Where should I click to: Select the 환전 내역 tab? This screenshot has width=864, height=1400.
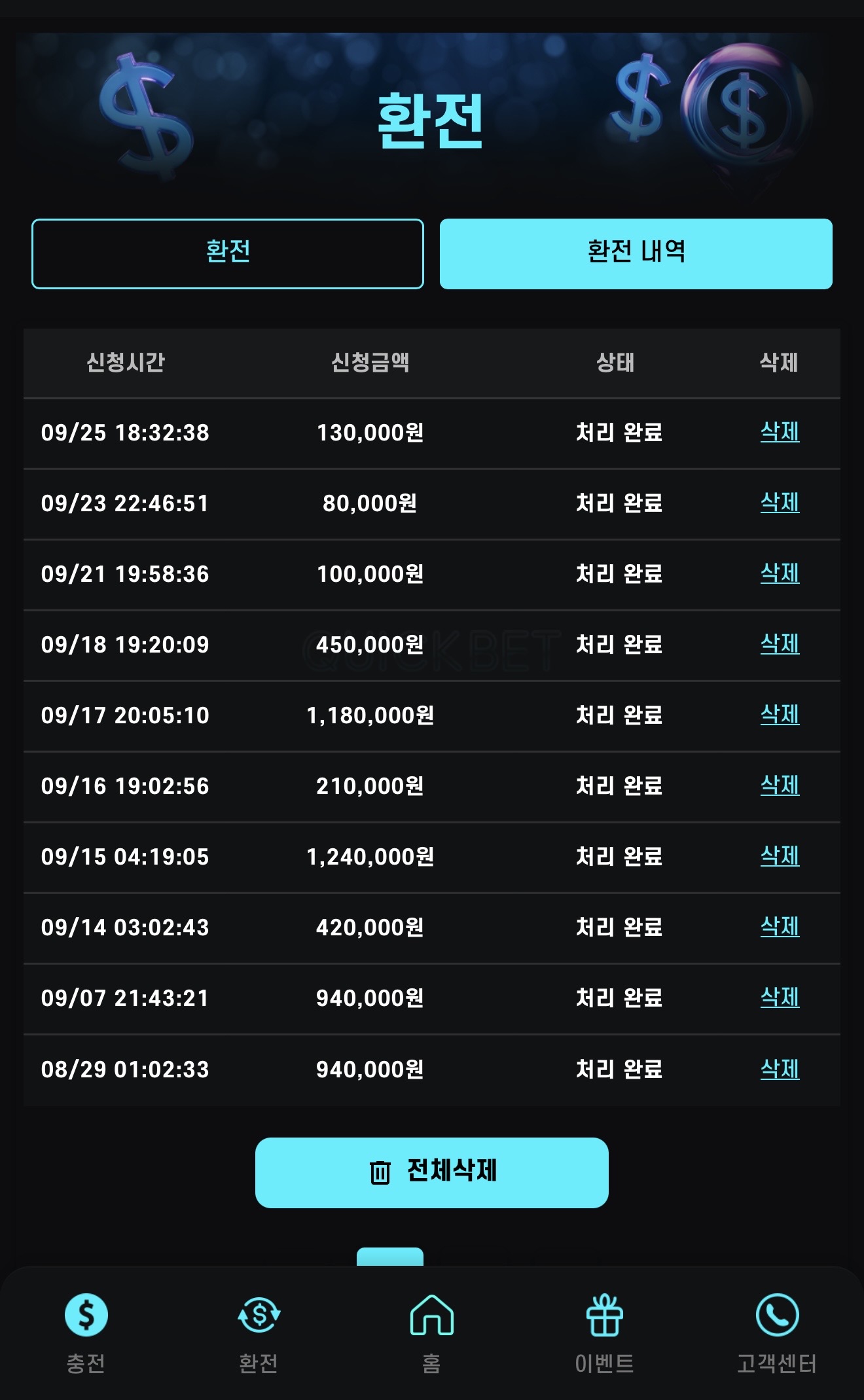tap(636, 253)
